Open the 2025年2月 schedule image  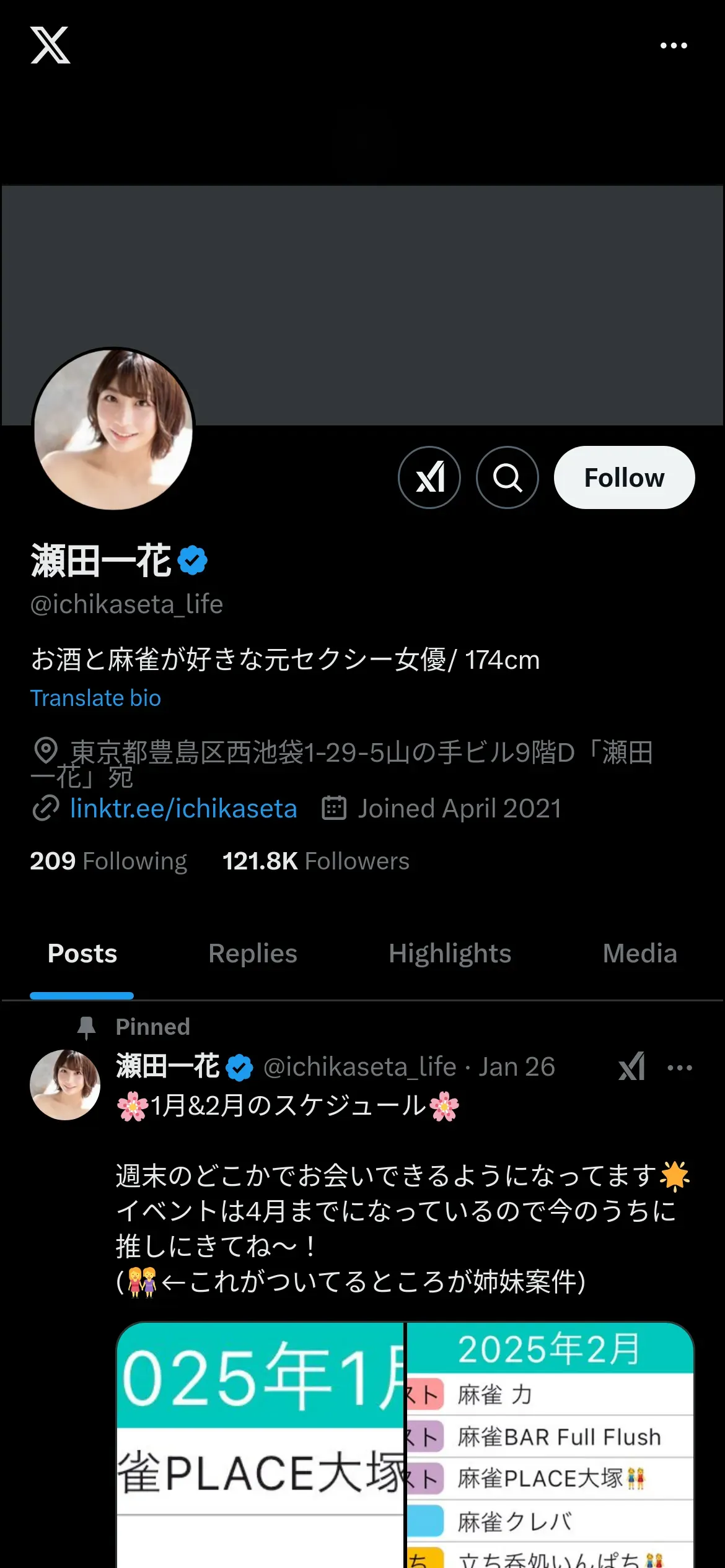point(550,1443)
